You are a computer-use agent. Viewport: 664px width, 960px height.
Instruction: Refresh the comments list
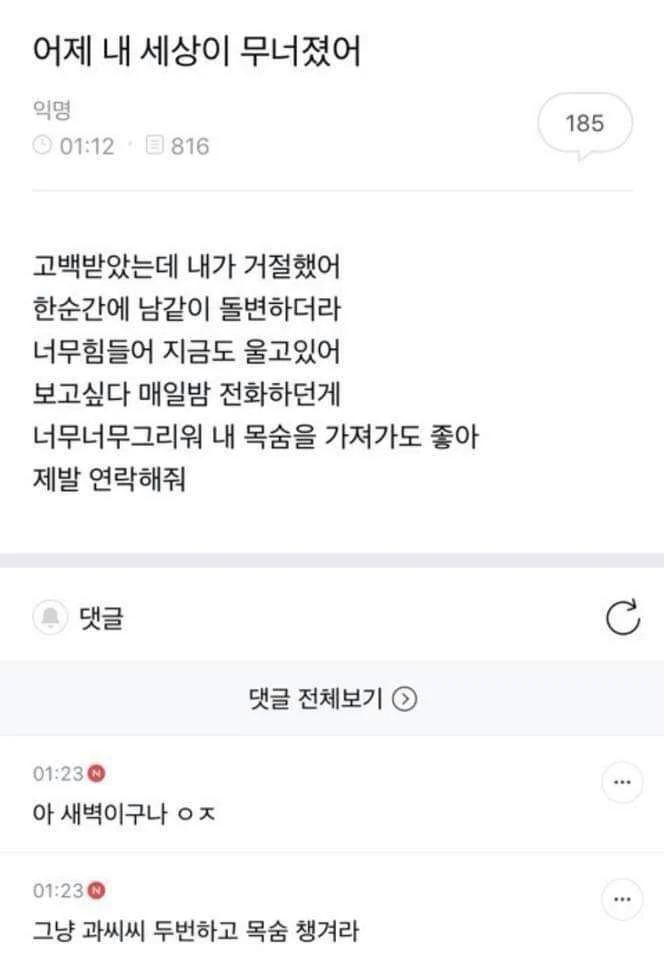click(x=622, y=619)
